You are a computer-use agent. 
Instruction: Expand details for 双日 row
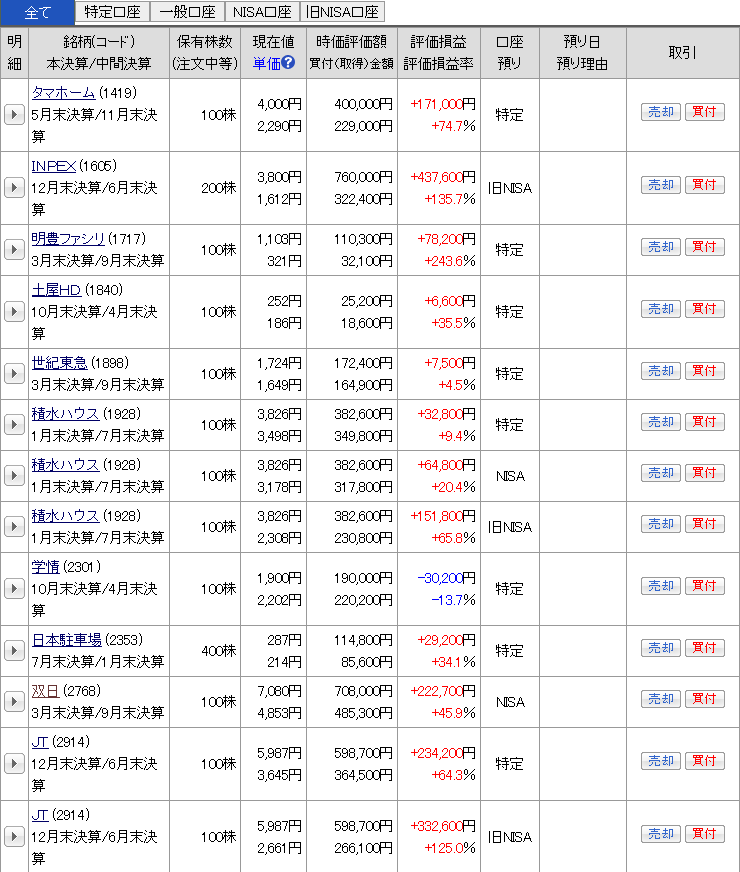pyautogui.click(x=14, y=702)
